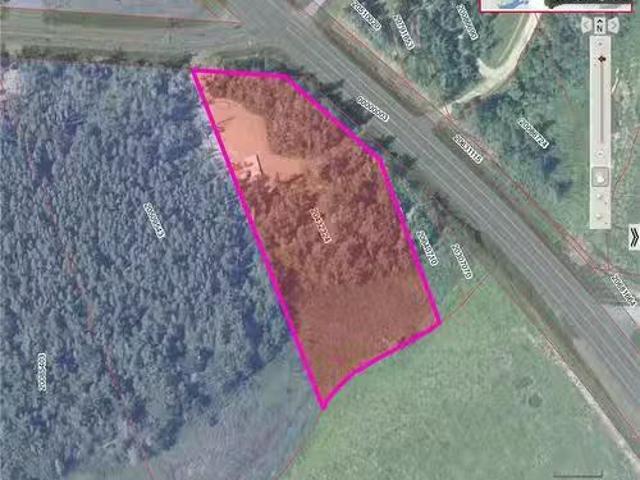This screenshot has width=640, height=480.
Task: Open the overview map inset
Action: [555, 5]
